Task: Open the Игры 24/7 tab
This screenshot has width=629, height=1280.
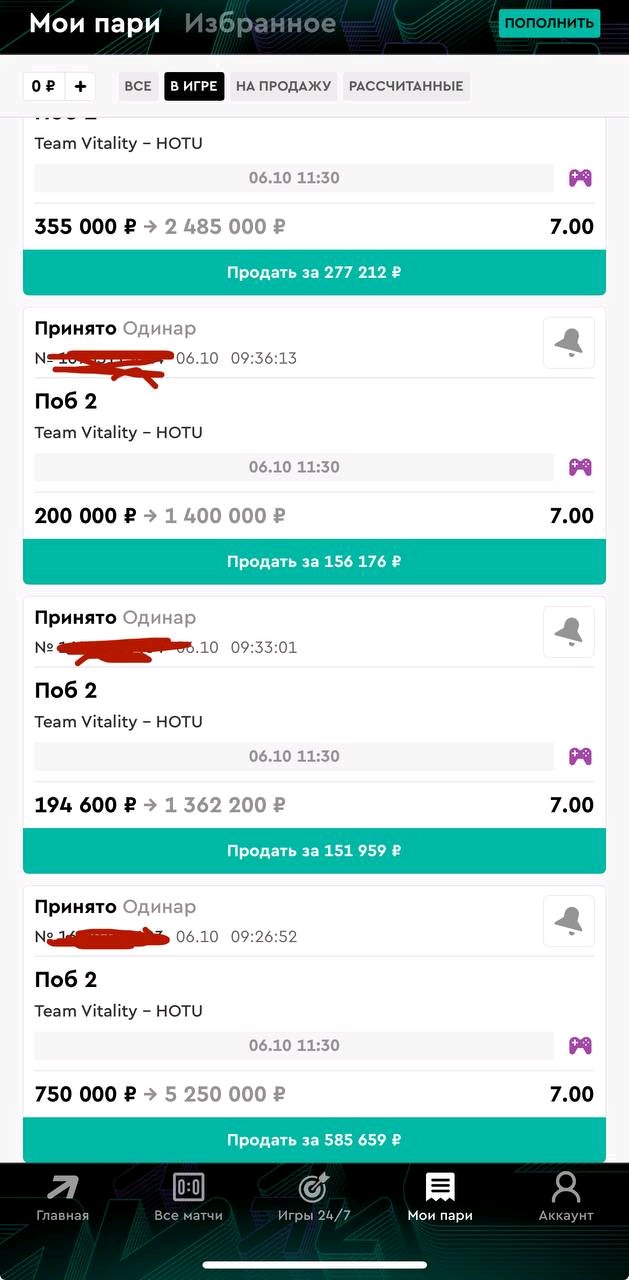Action: pyautogui.click(x=314, y=1198)
